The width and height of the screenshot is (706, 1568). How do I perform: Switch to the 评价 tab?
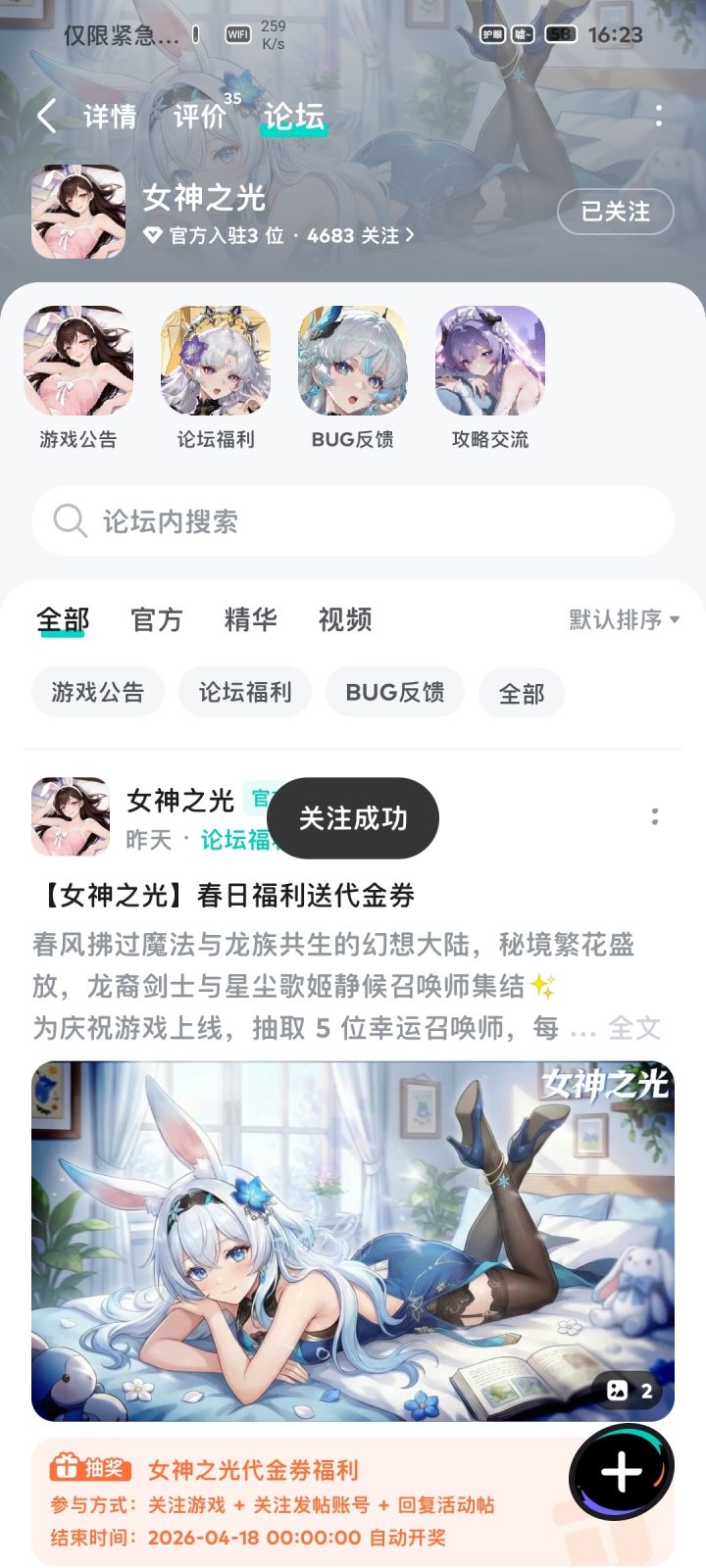click(x=198, y=116)
